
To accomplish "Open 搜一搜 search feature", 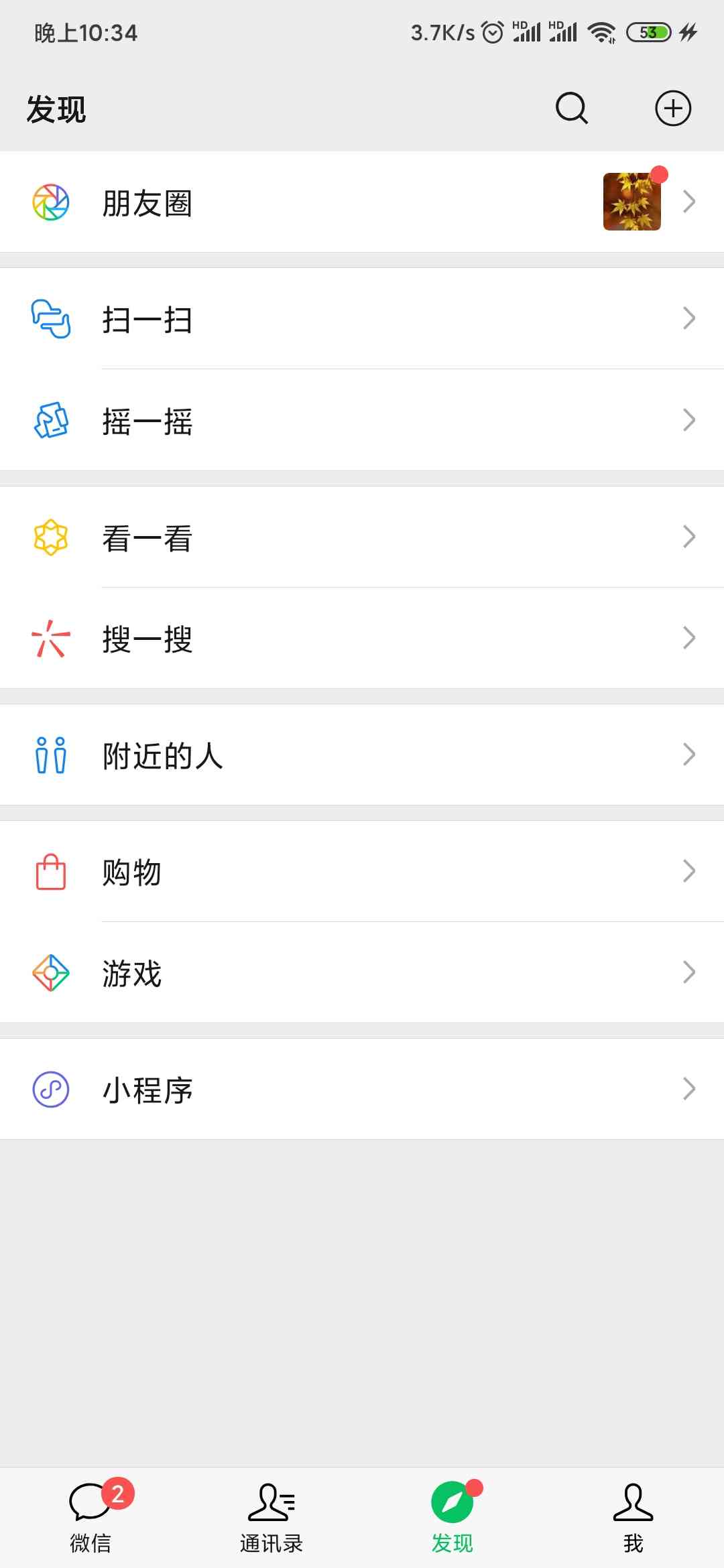I will pos(362,639).
